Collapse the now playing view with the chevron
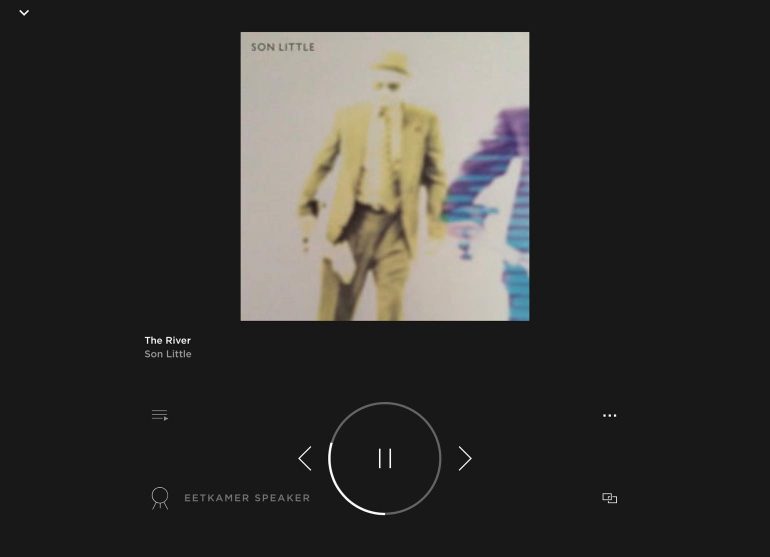Screen dimensions: 770x557 (x=24, y=13)
